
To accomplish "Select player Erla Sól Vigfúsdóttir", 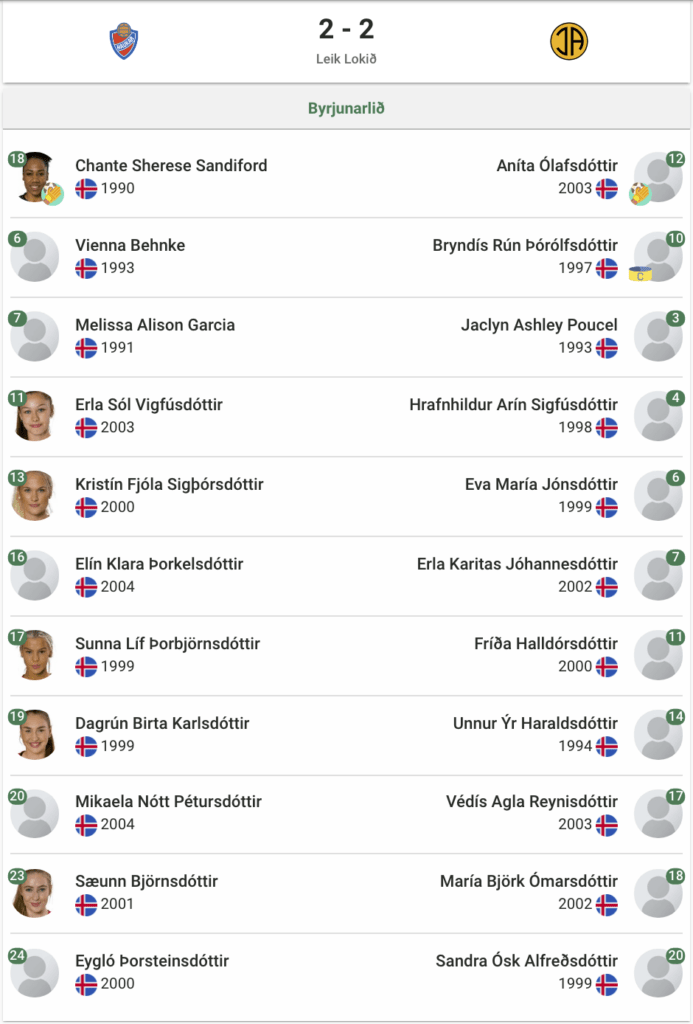I will (x=149, y=405).
